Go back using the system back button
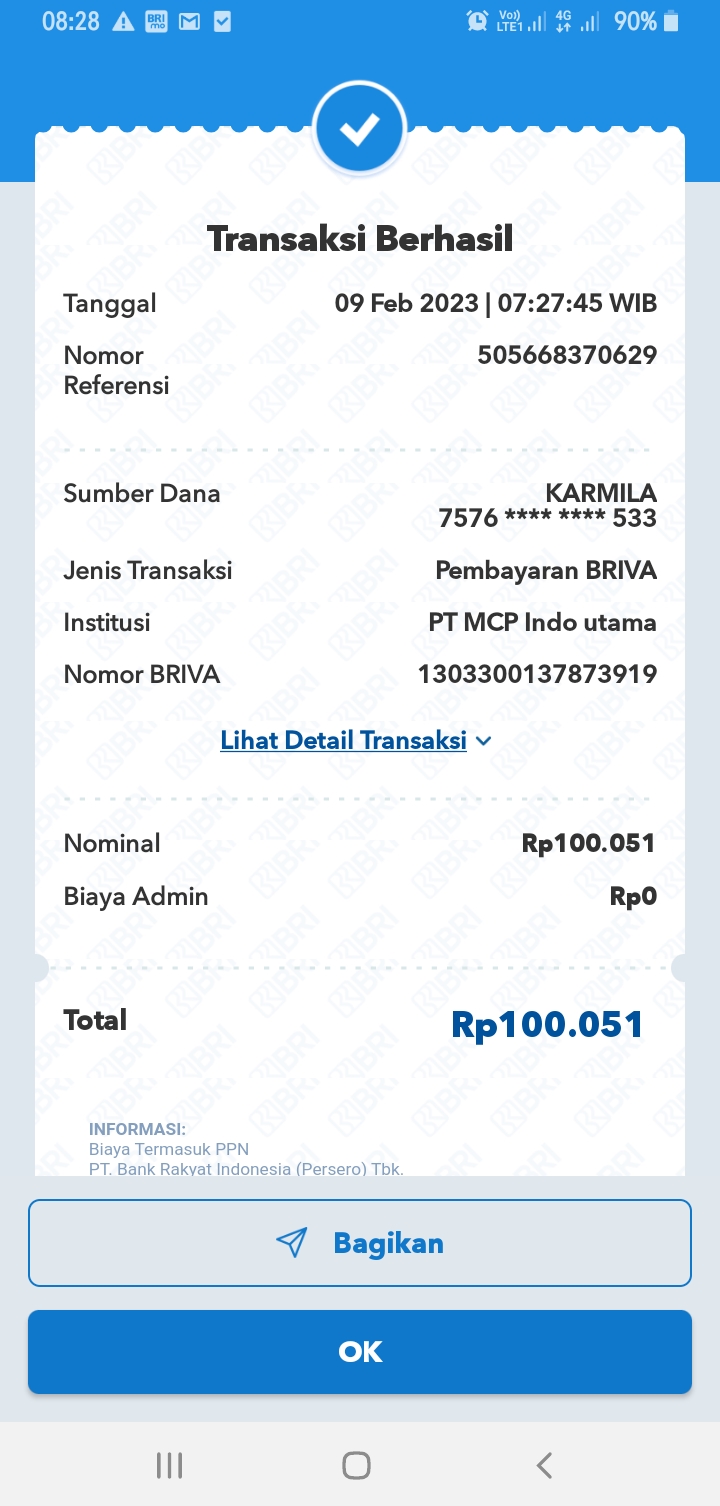Viewport: 720px width, 1506px height. 544,1466
